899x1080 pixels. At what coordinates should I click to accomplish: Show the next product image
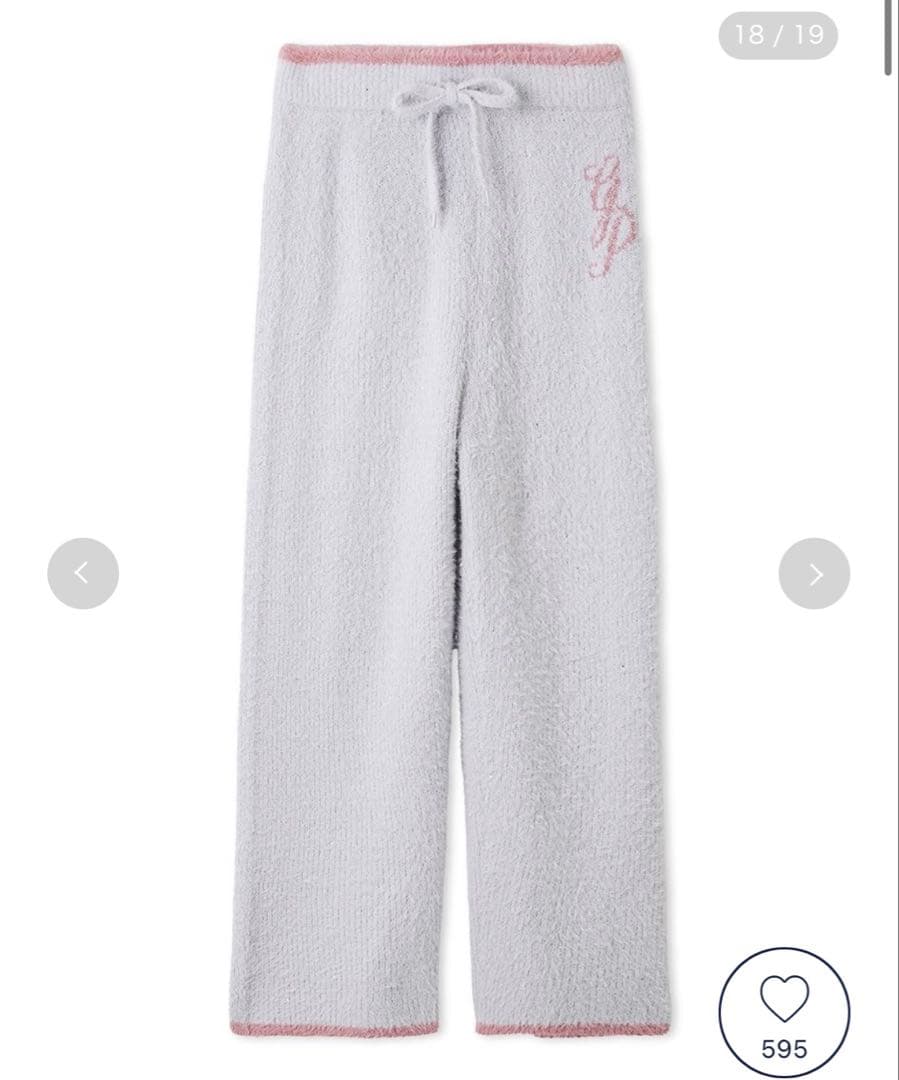pyautogui.click(x=814, y=573)
